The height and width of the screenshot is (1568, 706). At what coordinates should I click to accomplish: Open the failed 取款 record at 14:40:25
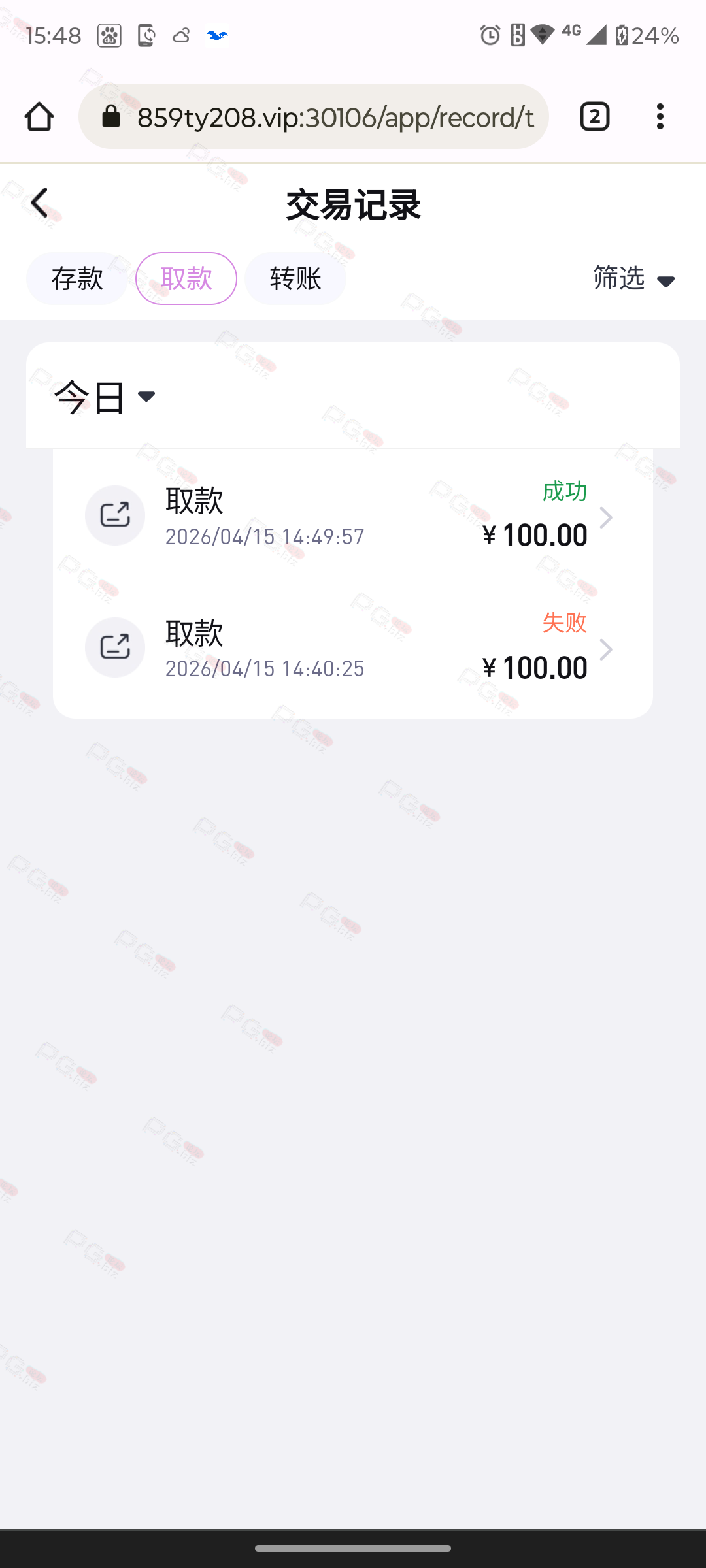353,648
